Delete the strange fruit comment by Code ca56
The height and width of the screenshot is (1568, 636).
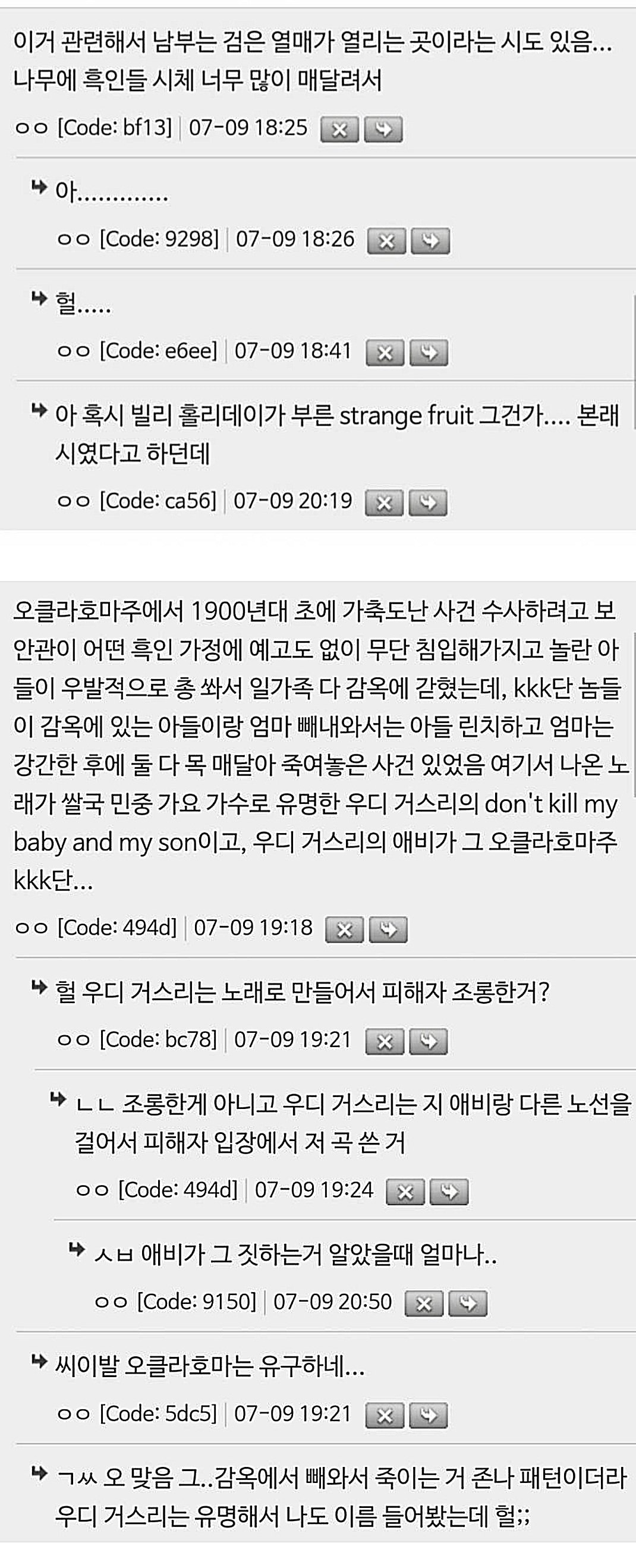pyautogui.click(x=384, y=503)
